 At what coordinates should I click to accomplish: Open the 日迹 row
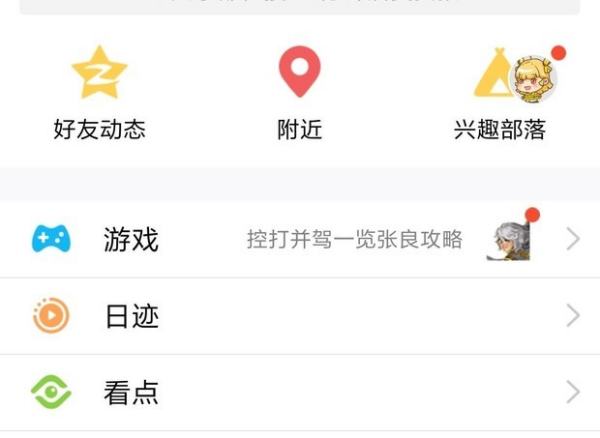(x=300, y=317)
